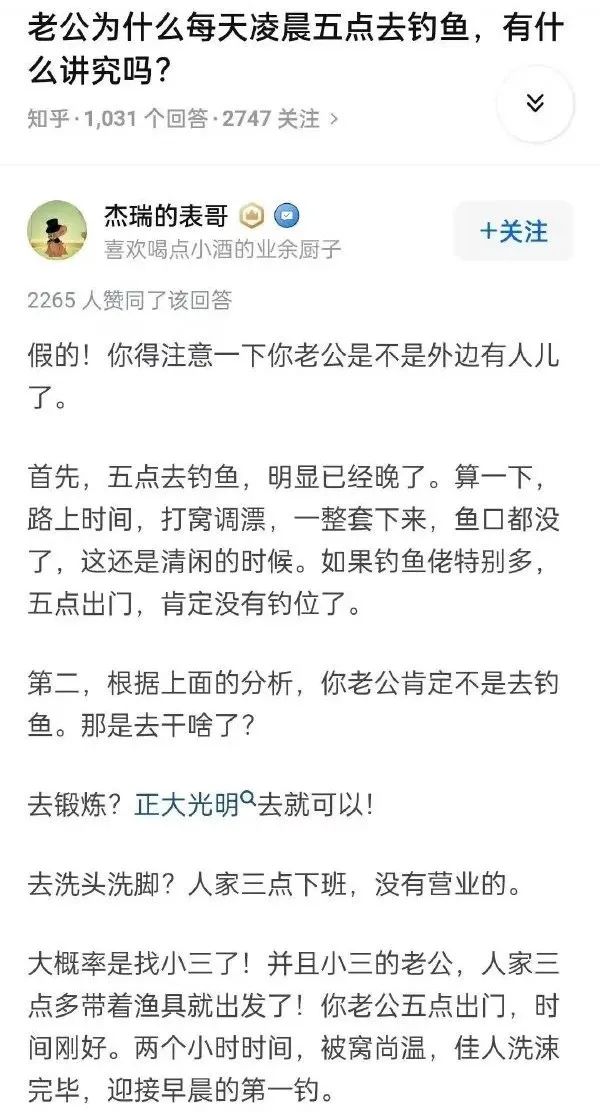
Task: Open 杰瑞的表哥's profile avatar
Action: click(x=56, y=230)
